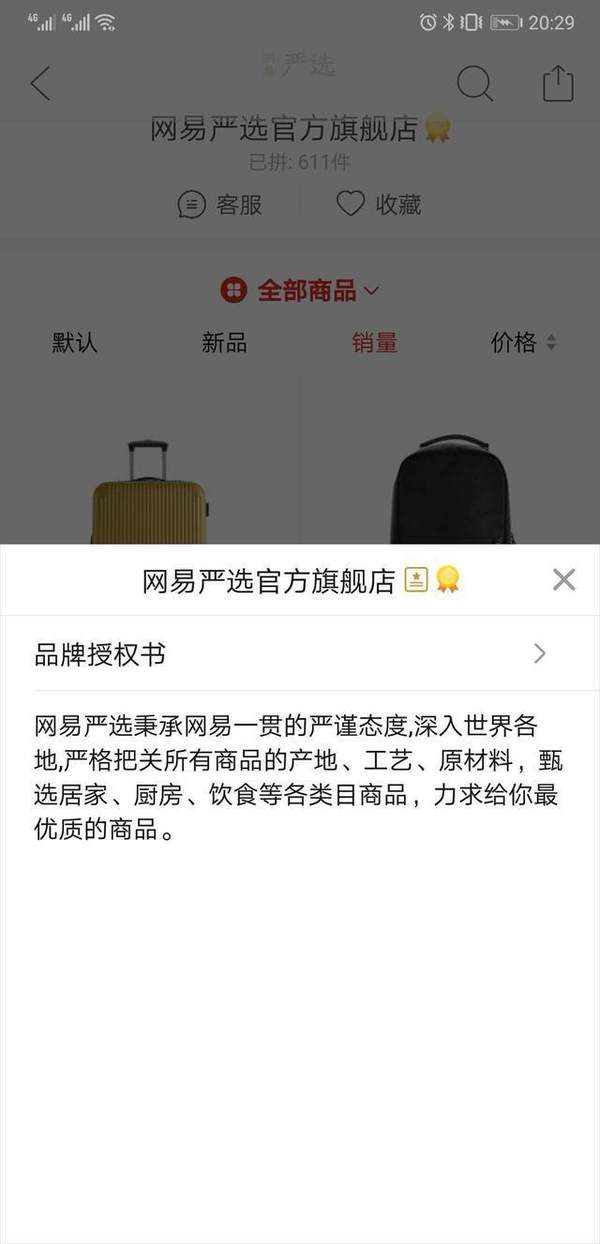Open the search magnifier icon
The width and height of the screenshot is (600, 1244).
click(475, 83)
